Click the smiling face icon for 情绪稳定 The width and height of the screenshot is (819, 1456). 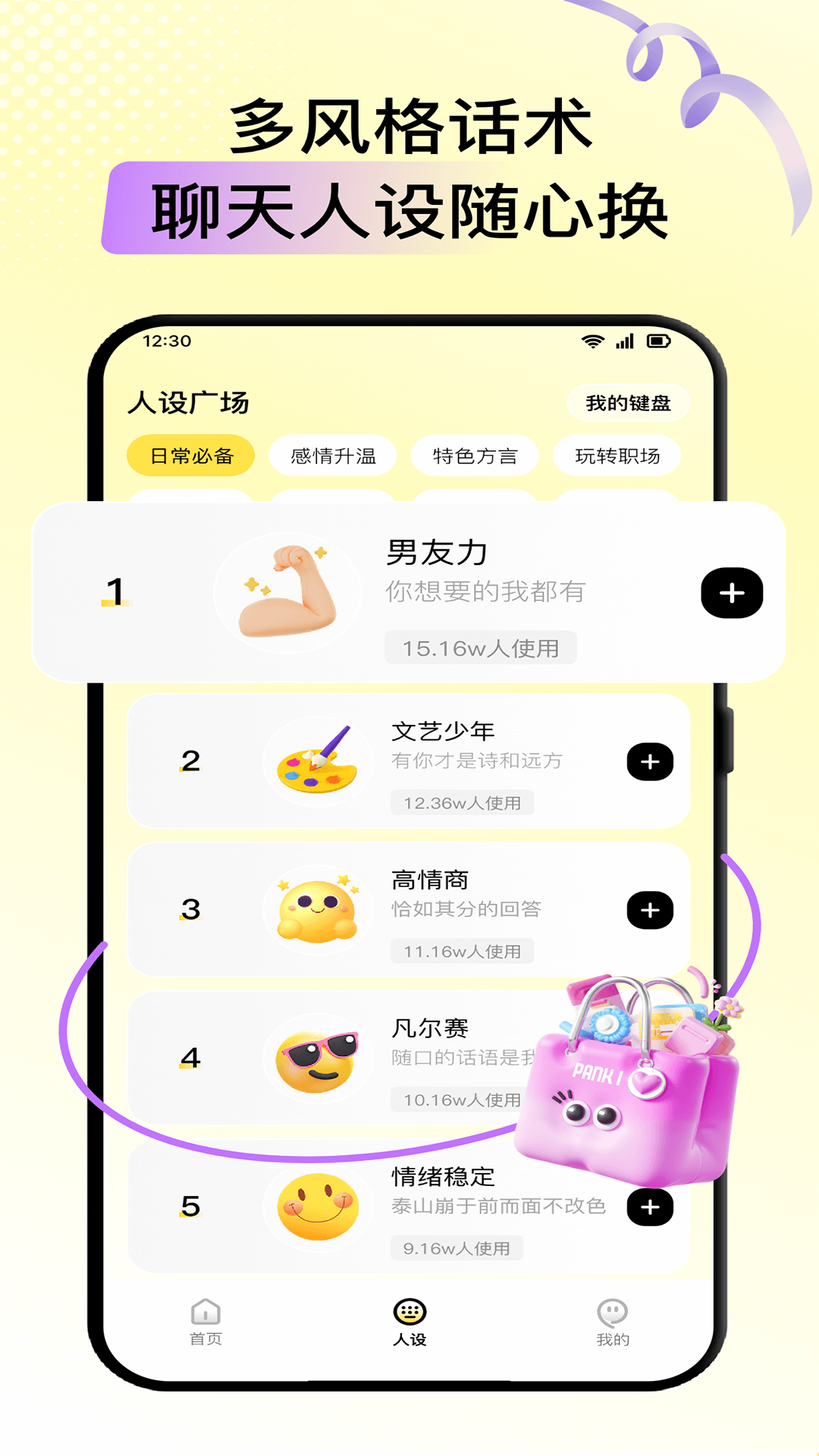(x=318, y=1207)
